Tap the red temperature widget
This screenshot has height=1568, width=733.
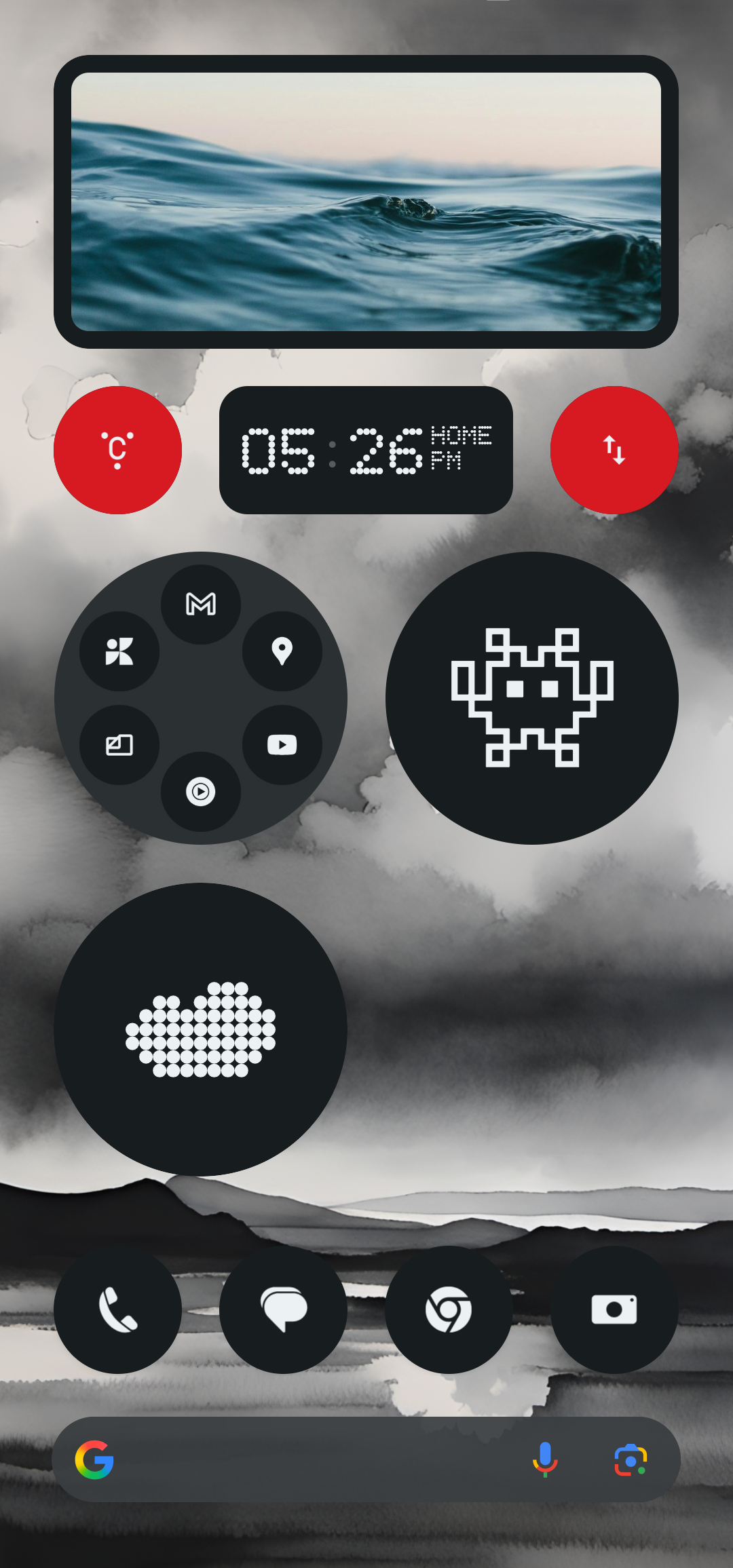pyautogui.click(x=117, y=450)
